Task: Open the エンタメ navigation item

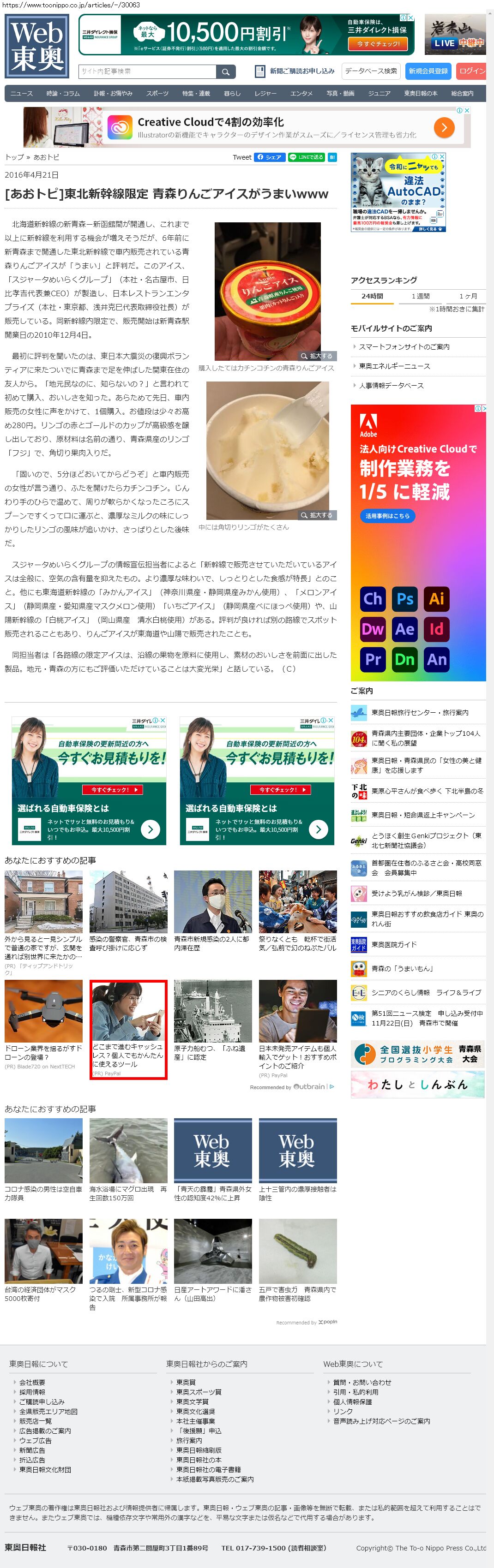Action: click(301, 93)
